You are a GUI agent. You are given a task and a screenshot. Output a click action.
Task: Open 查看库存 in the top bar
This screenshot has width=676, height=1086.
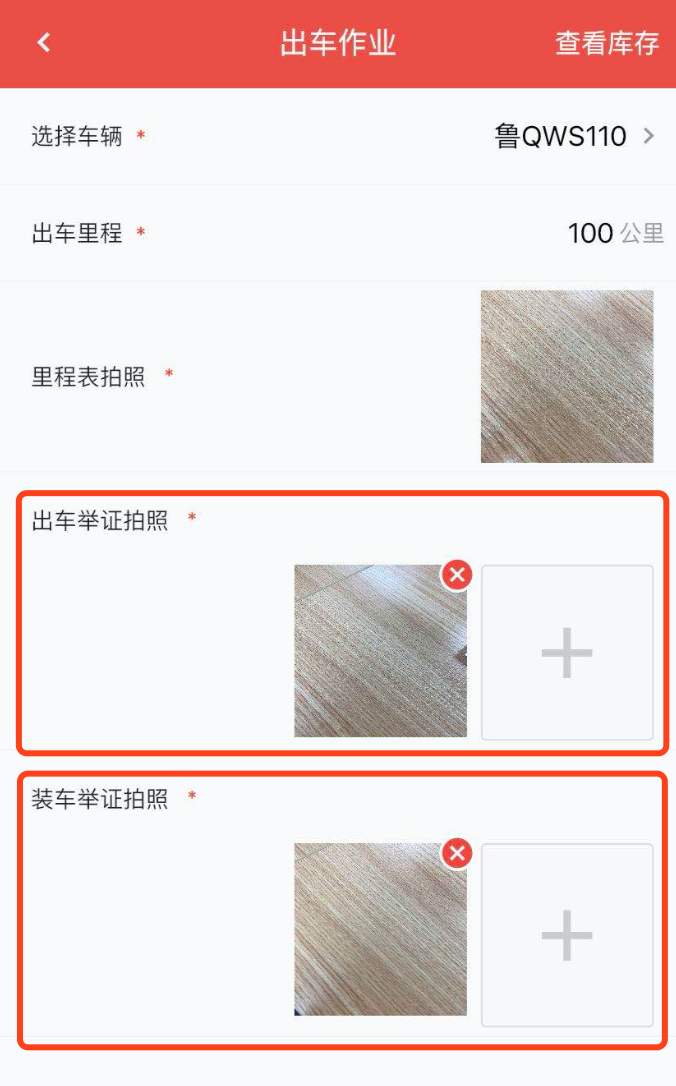pyautogui.click(x=607, y=44)
